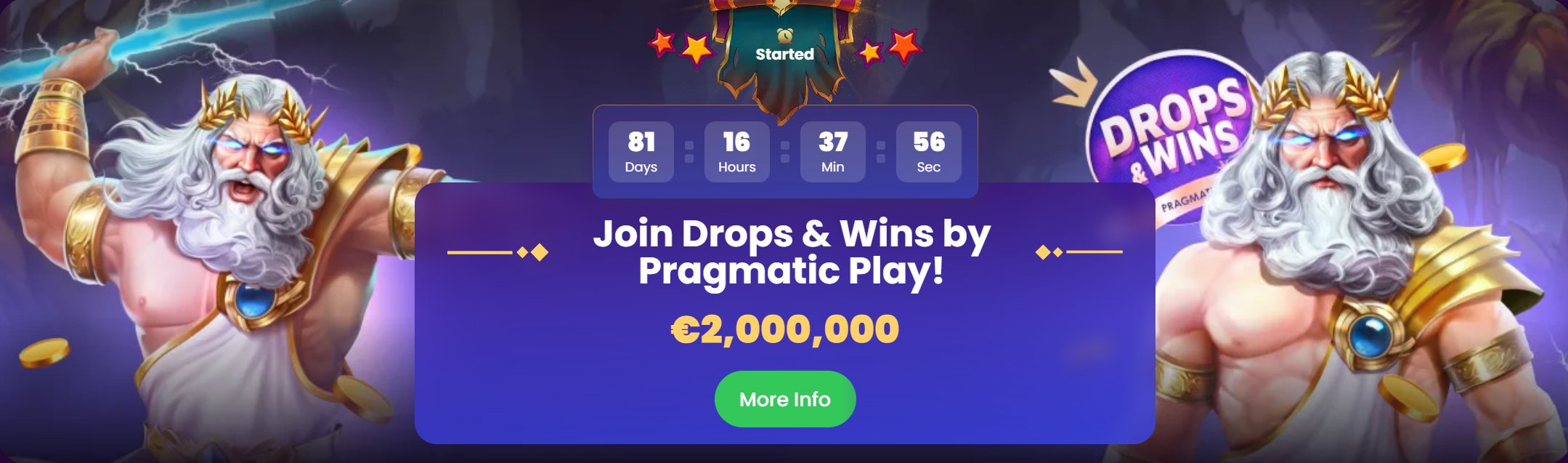Screen dimensions: 1568x463
Task: Tap the green More Info button
Action: (x=784, y=399)
